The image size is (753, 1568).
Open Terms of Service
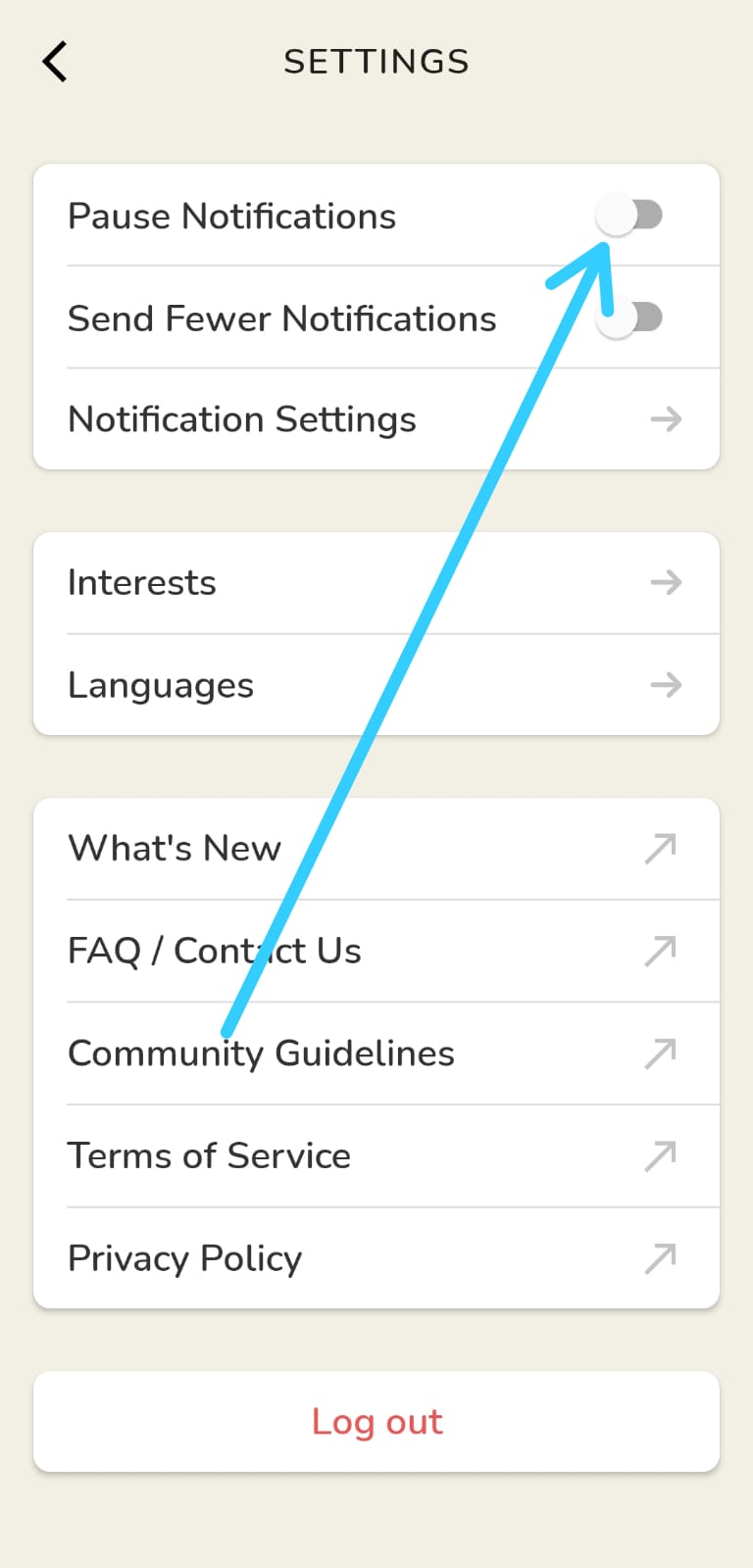click(376, 1156)
